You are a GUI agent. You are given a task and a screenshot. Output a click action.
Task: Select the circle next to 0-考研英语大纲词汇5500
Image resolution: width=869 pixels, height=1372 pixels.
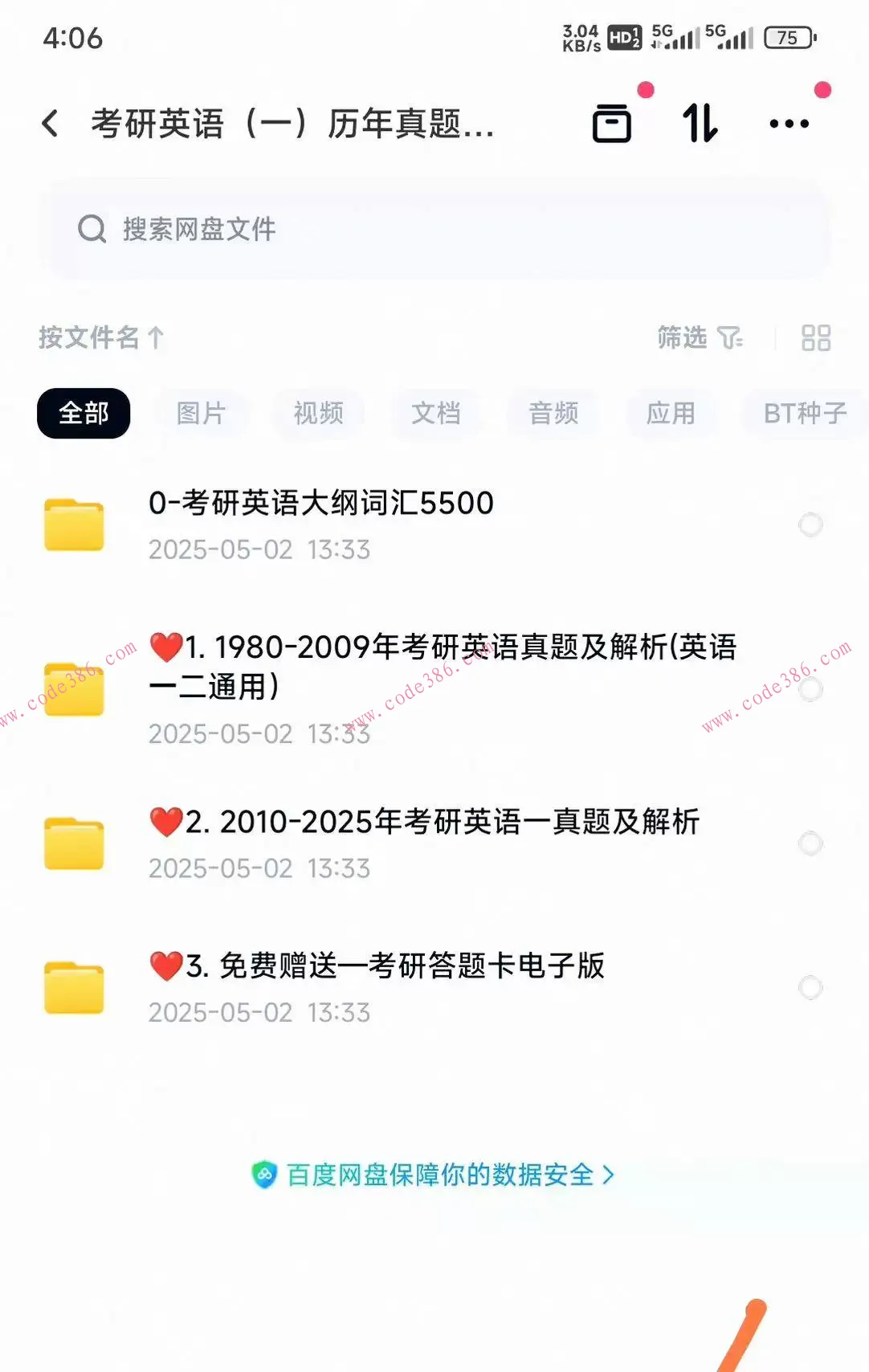[810, 524]
